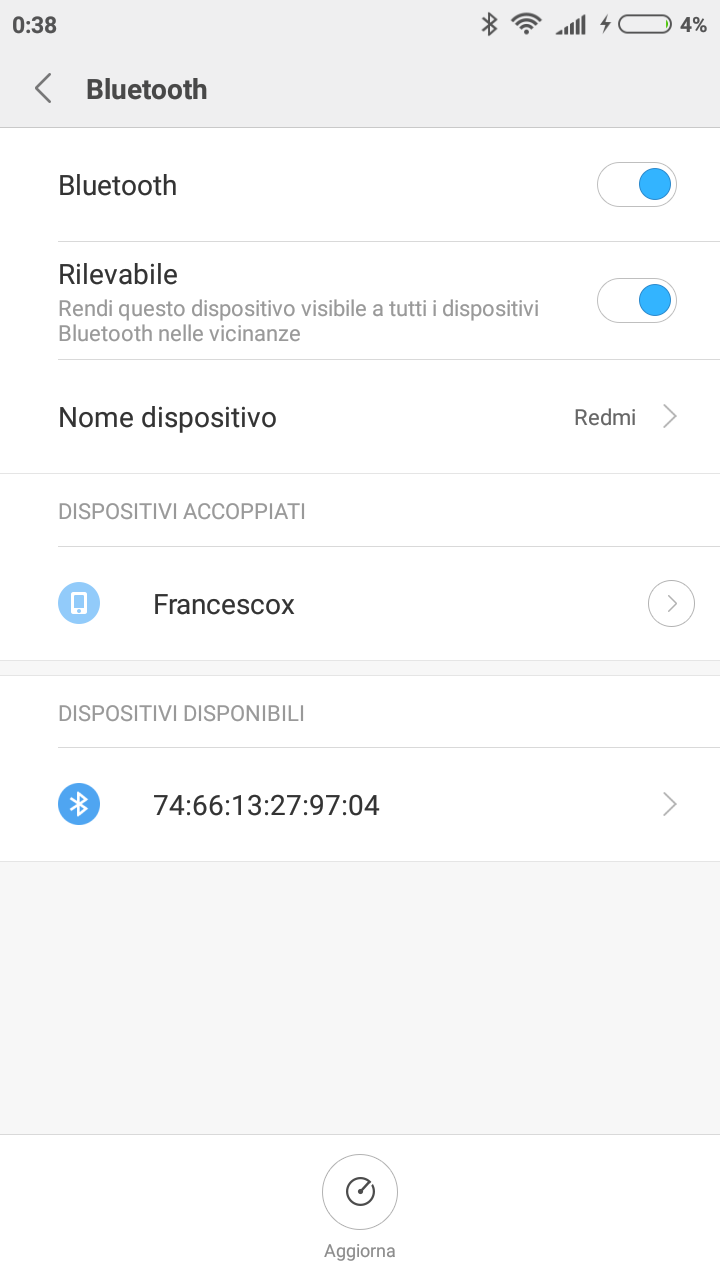The width and height of the screenshot is (720, 1280).
Task: Open Nome dispositivo setting
Action: [x=360, y=417]
